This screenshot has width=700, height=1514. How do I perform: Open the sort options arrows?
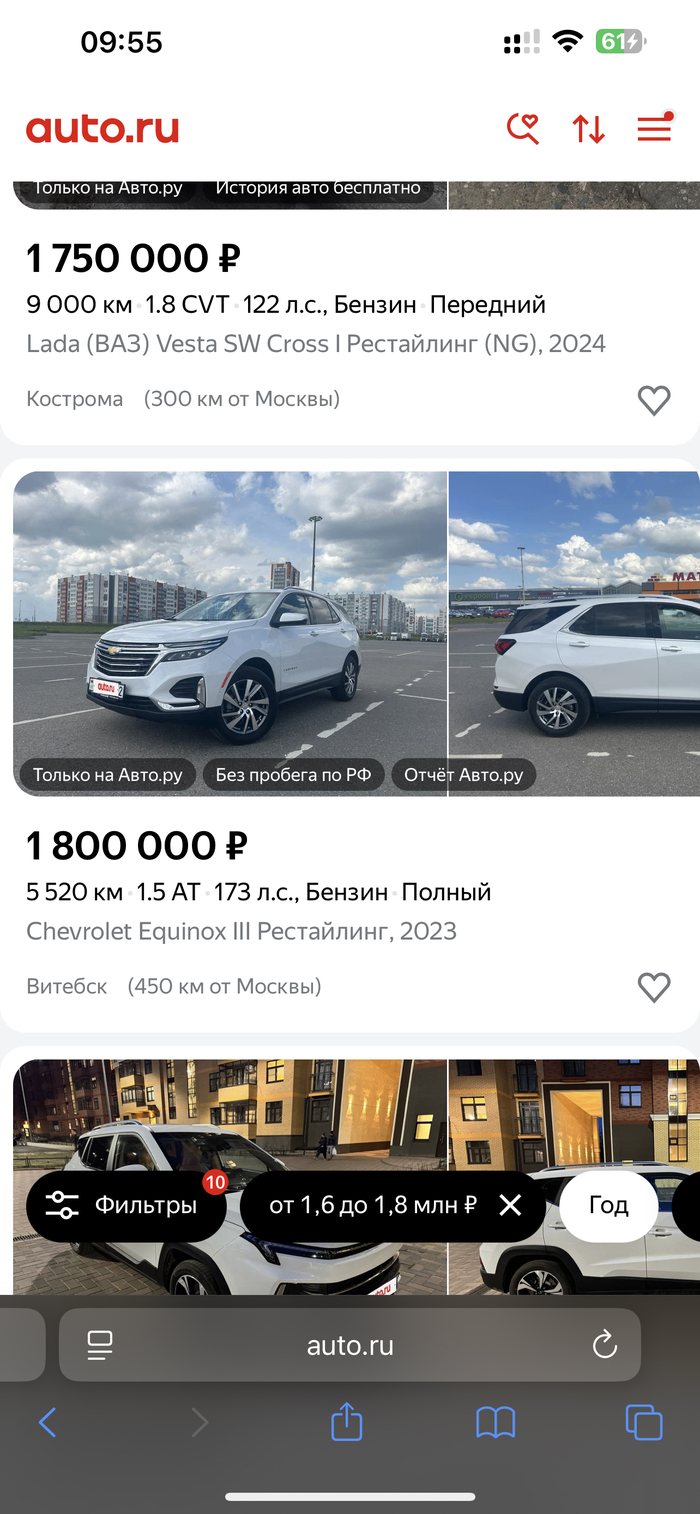[588, 129]
